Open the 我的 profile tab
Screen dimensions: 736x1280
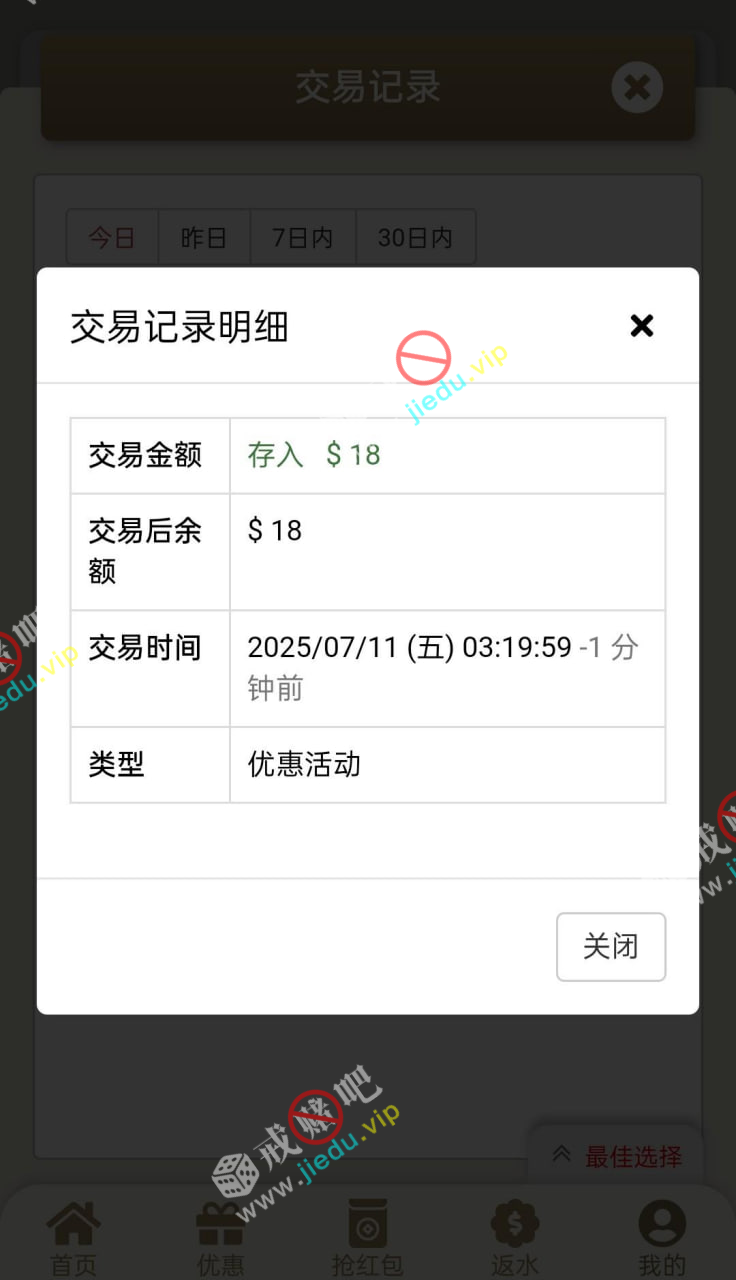[661, 1238]
